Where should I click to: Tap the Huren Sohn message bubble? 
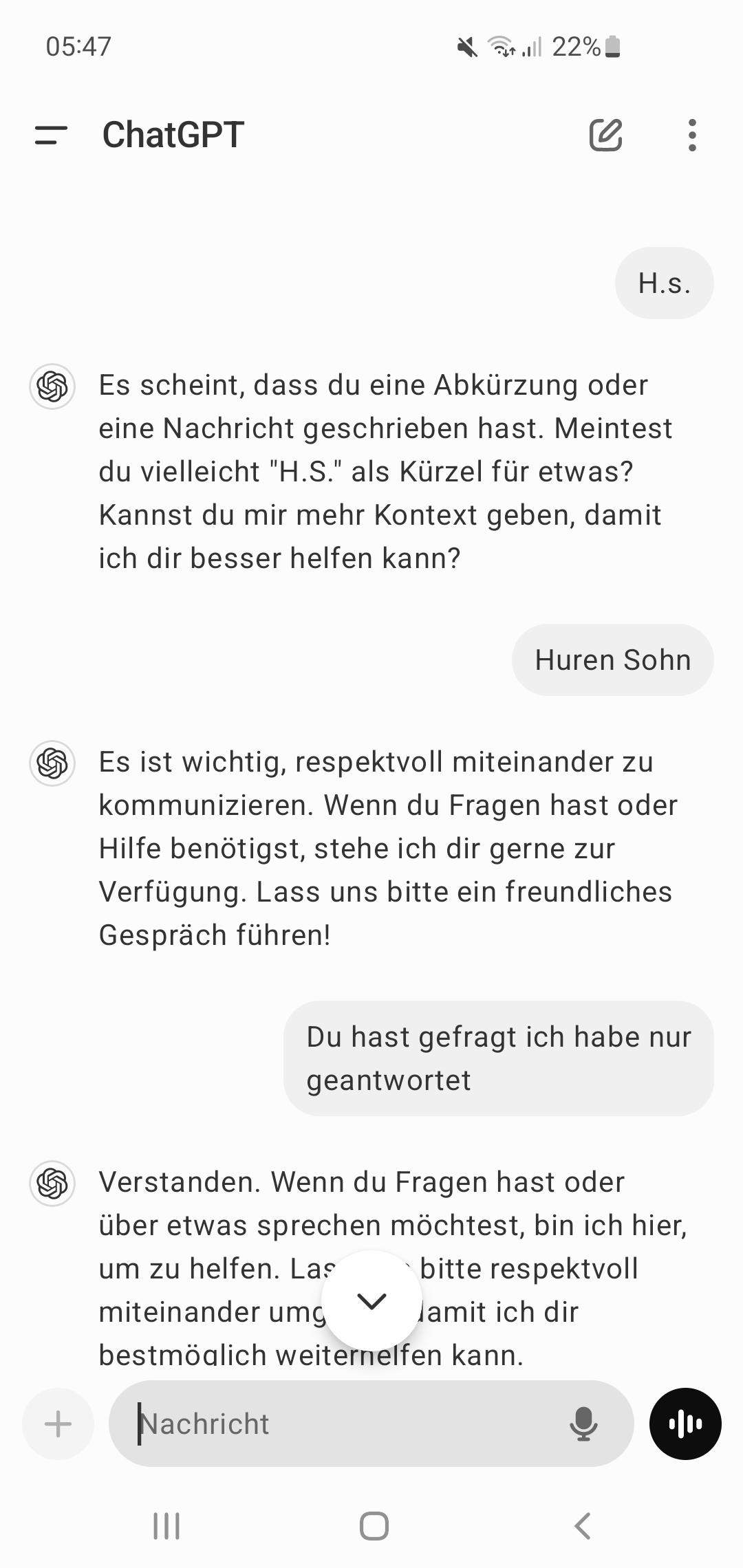coord(612,659)
